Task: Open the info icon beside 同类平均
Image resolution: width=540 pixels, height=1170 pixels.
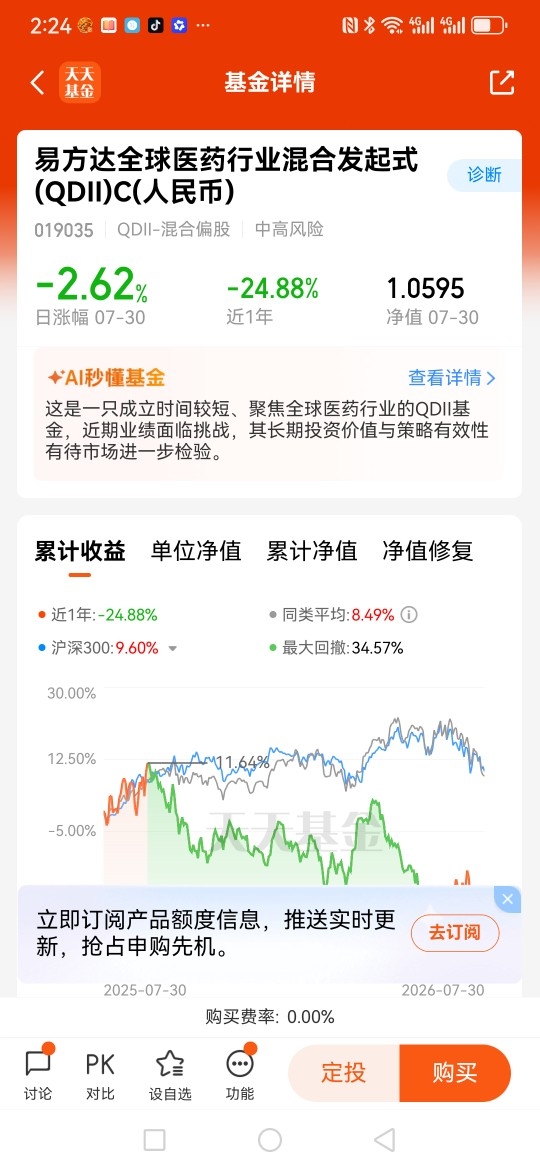Action: point(409,615)
